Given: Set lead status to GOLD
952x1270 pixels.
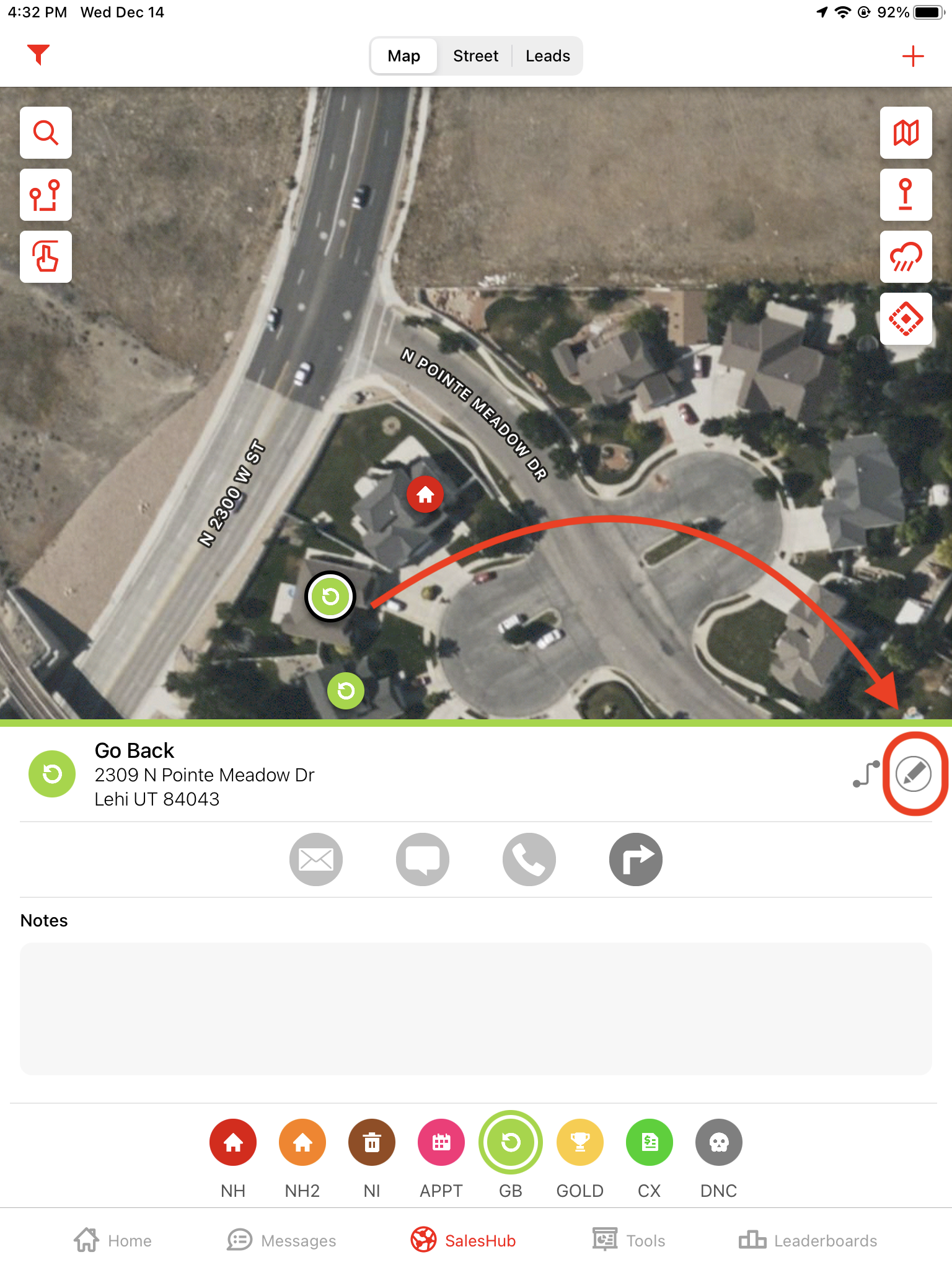Looking at the screenshot, I should click(x=580, y=1142).
